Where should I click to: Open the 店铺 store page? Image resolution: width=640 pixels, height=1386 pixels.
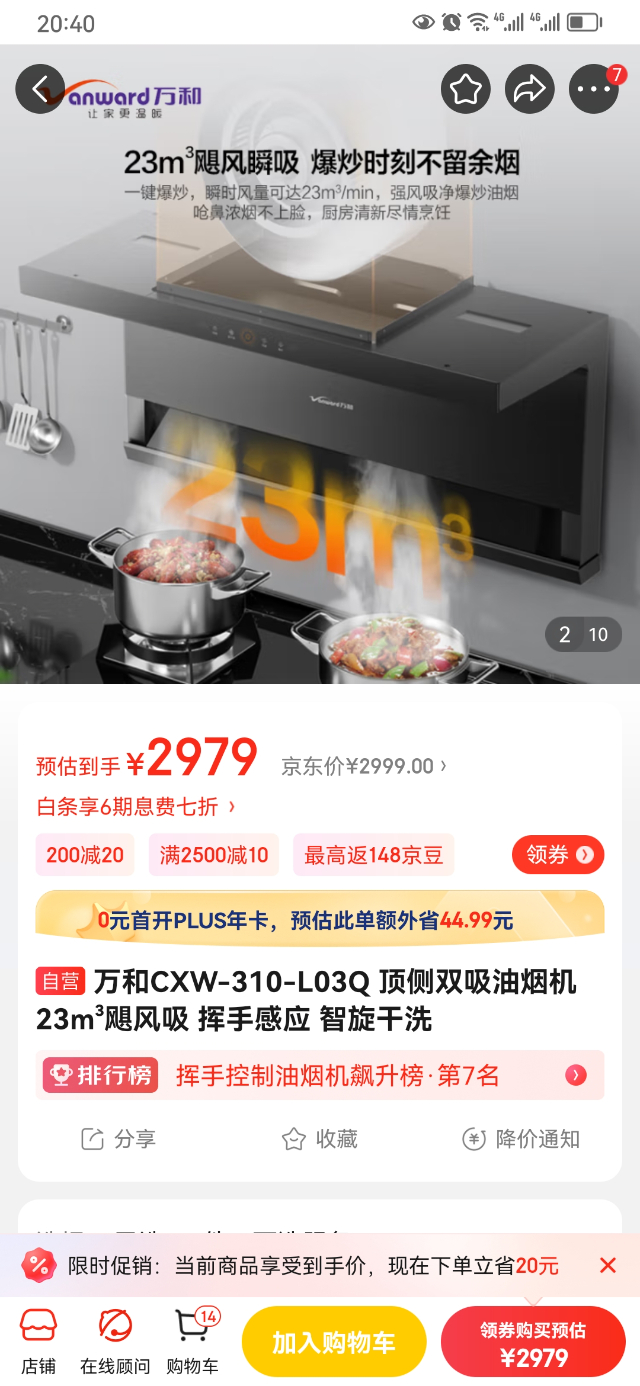click(x=39, y=1342)
